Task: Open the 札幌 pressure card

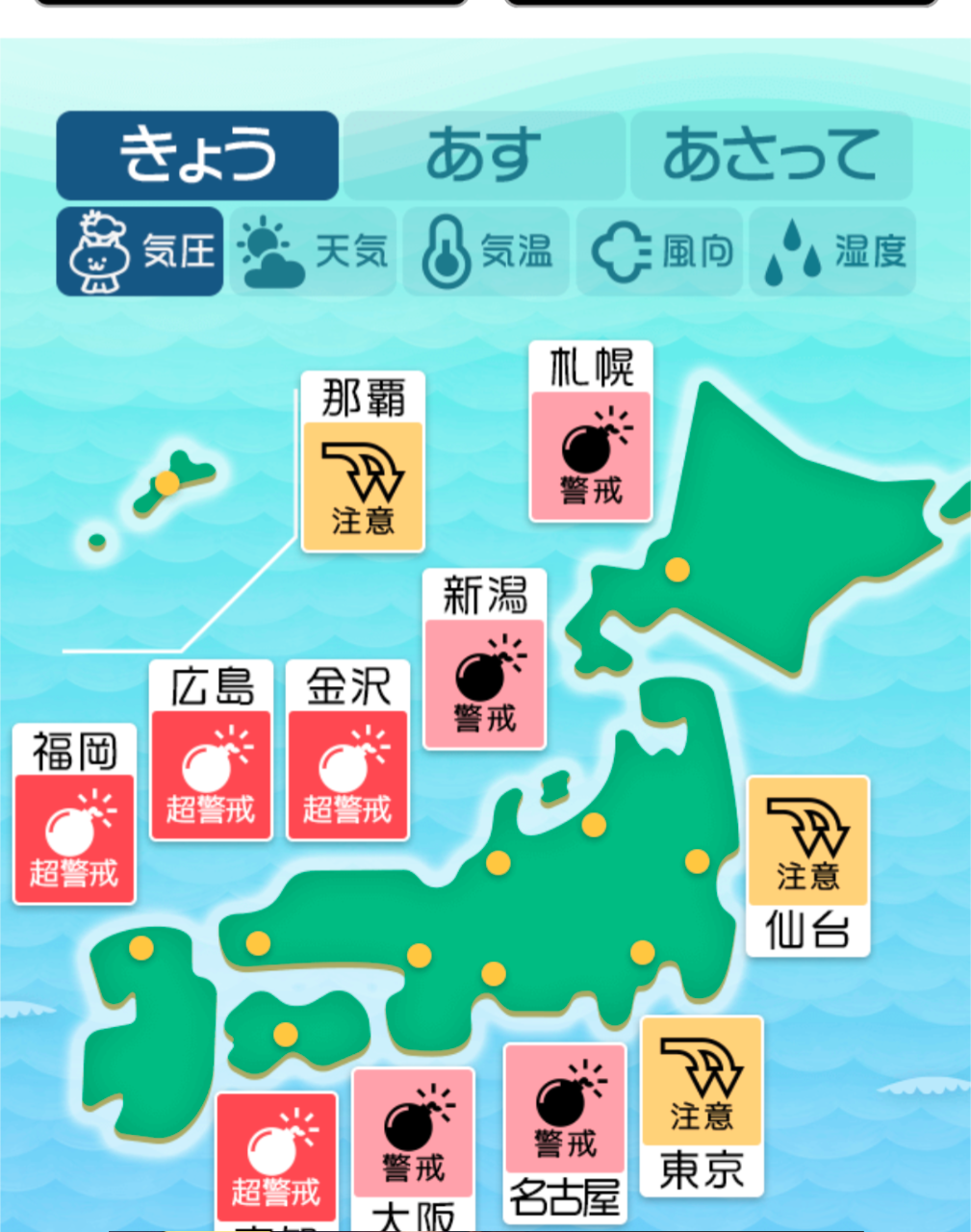Action: [591, 433]
